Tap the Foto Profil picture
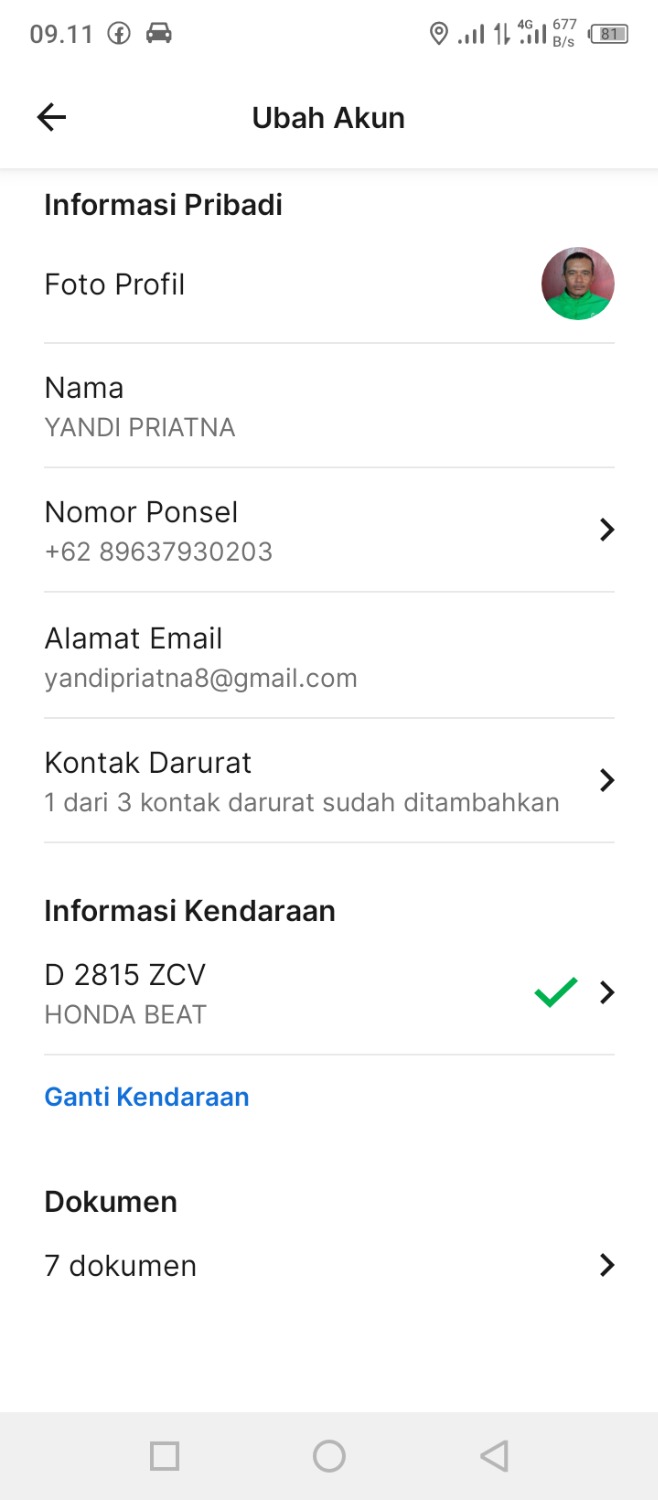Image resolution: width=658 pixels, height=1500 pixels. (578, 284)
